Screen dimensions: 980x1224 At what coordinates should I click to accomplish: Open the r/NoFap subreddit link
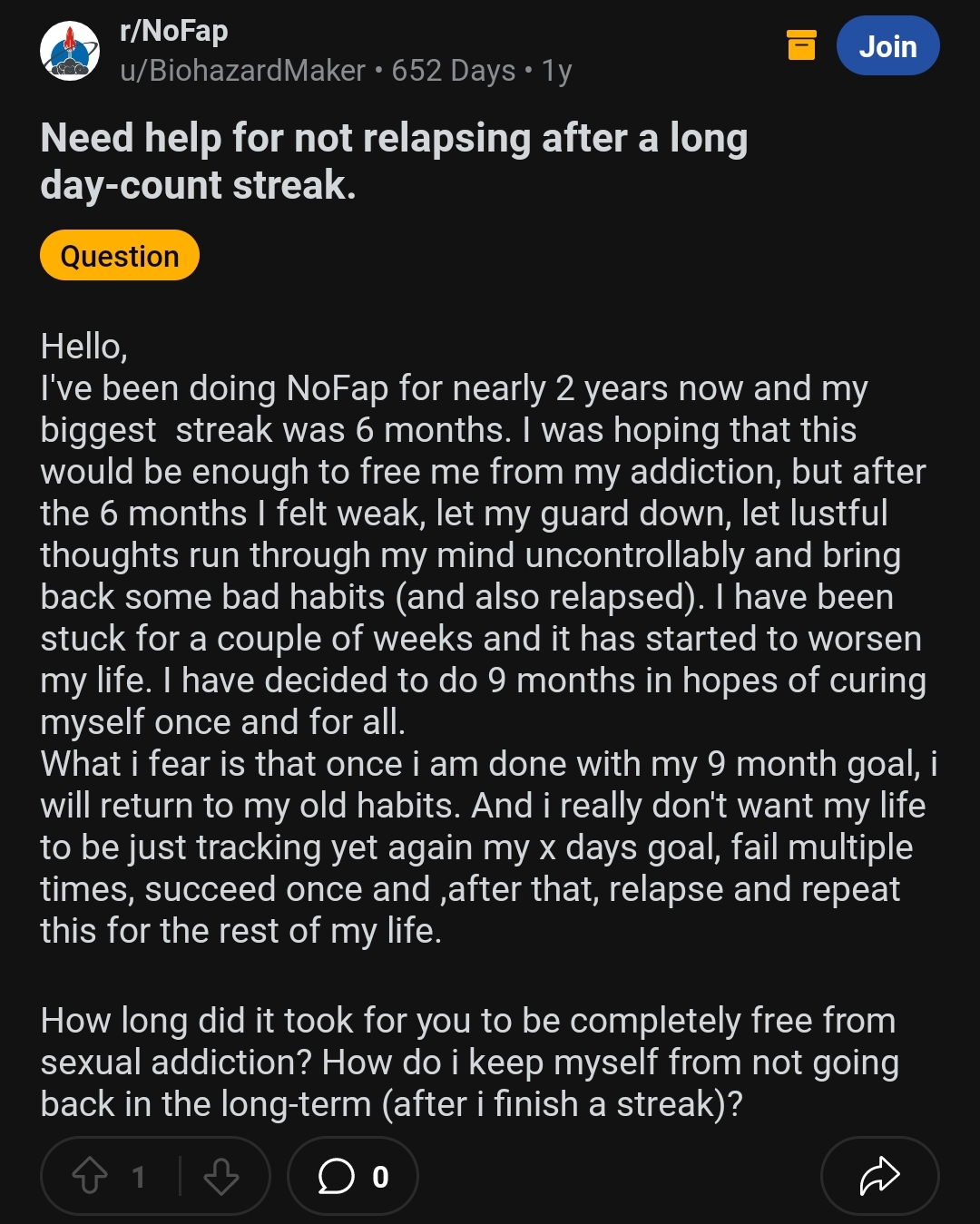point(173,31)
